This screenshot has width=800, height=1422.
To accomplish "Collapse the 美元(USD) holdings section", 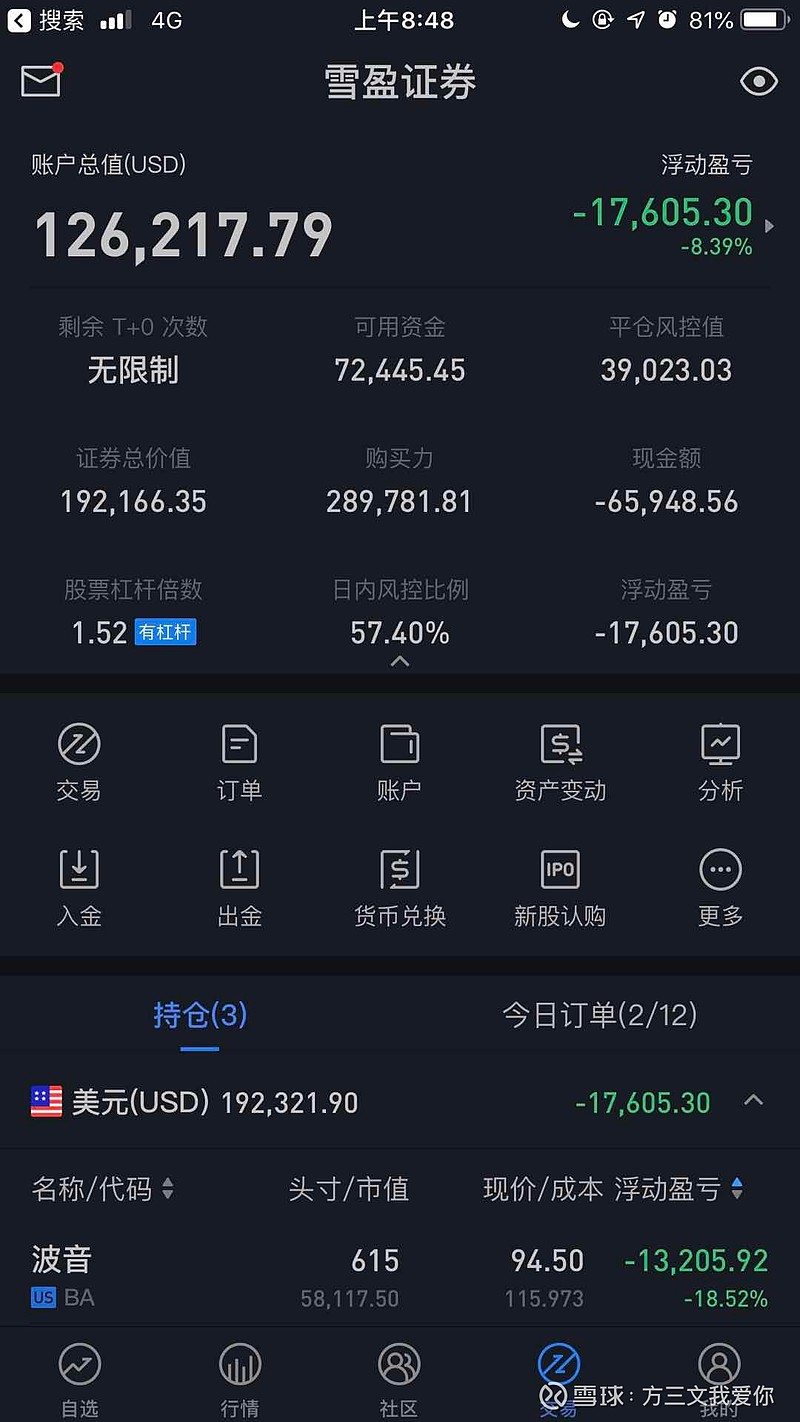I will [754, 1100].
